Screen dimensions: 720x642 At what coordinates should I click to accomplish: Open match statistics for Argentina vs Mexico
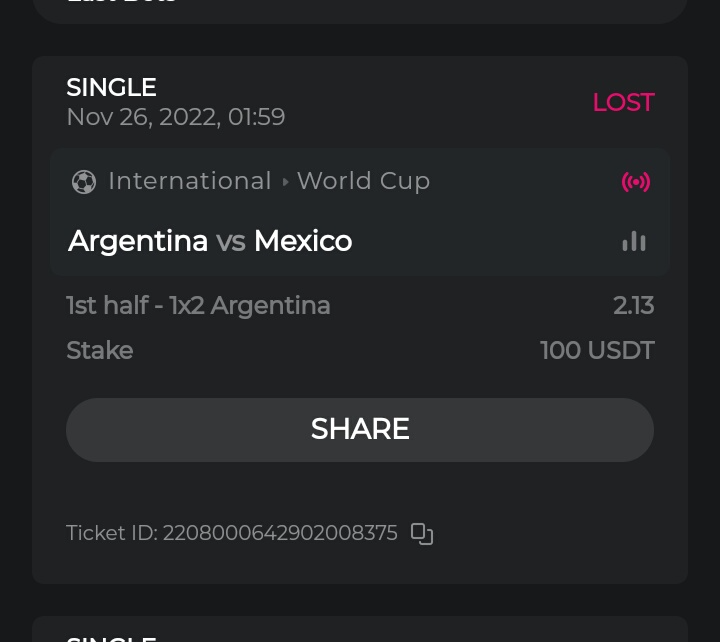pos(634,242)
